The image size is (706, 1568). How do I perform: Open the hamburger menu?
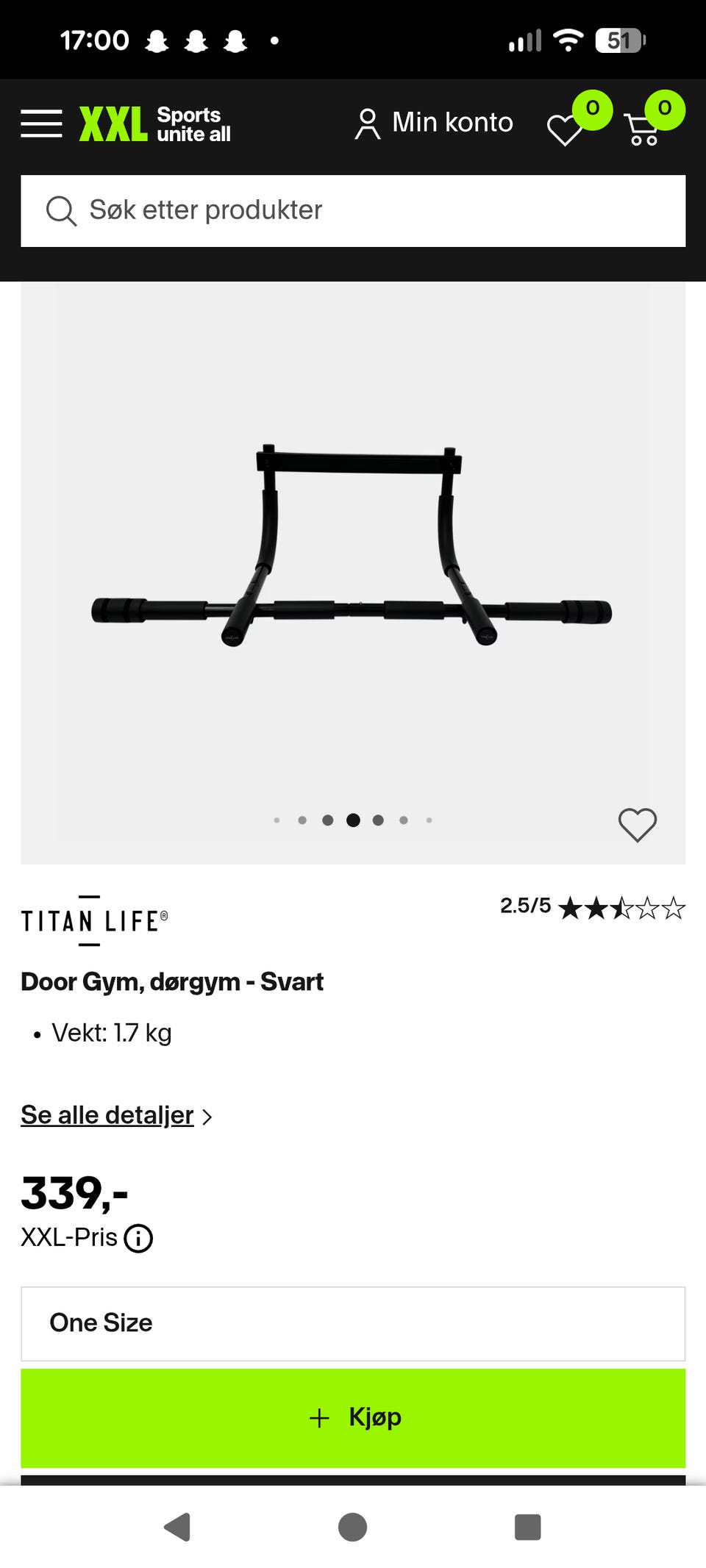(41, 123)
